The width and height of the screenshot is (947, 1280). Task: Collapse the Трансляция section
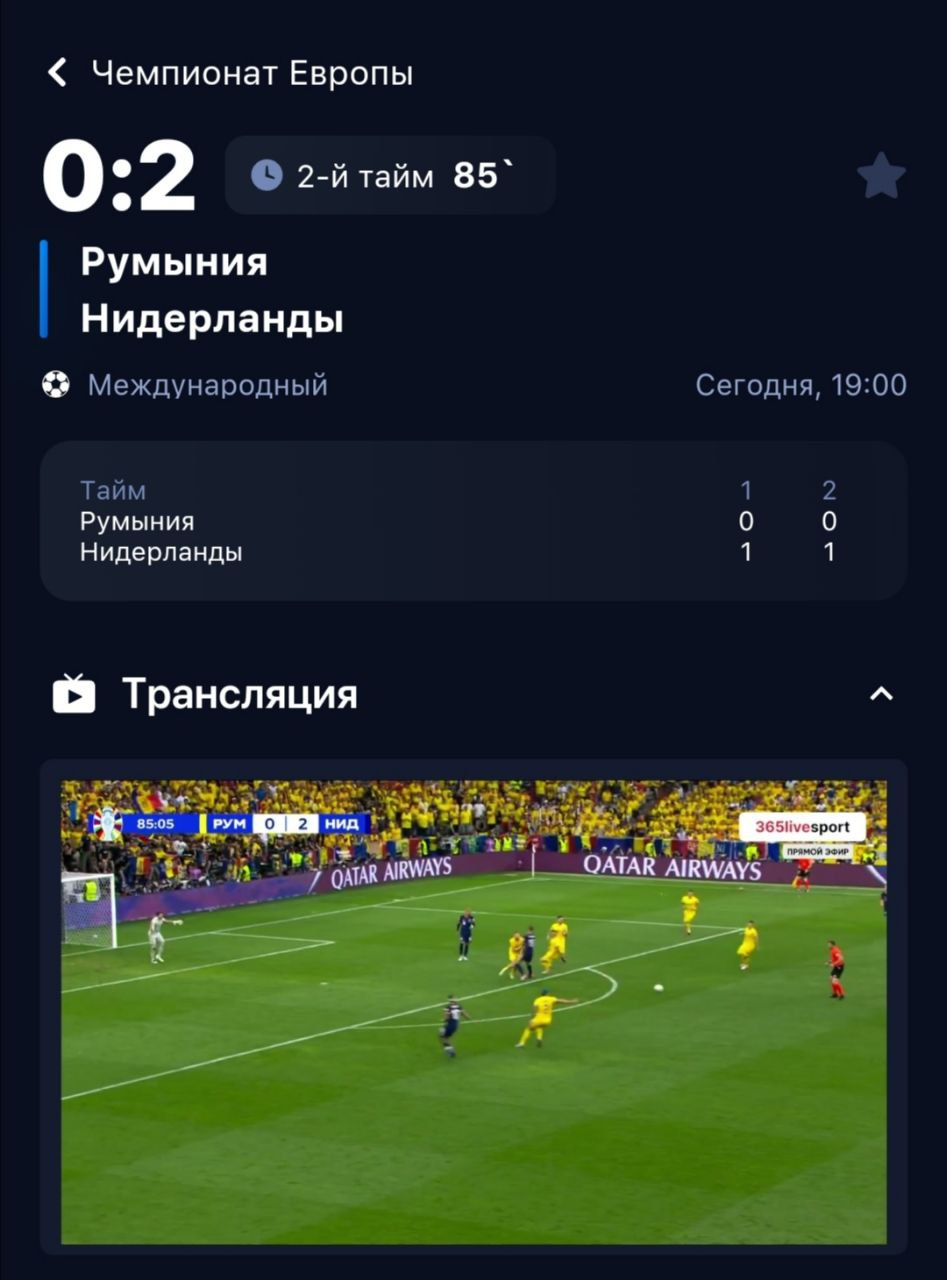point(881,694)
